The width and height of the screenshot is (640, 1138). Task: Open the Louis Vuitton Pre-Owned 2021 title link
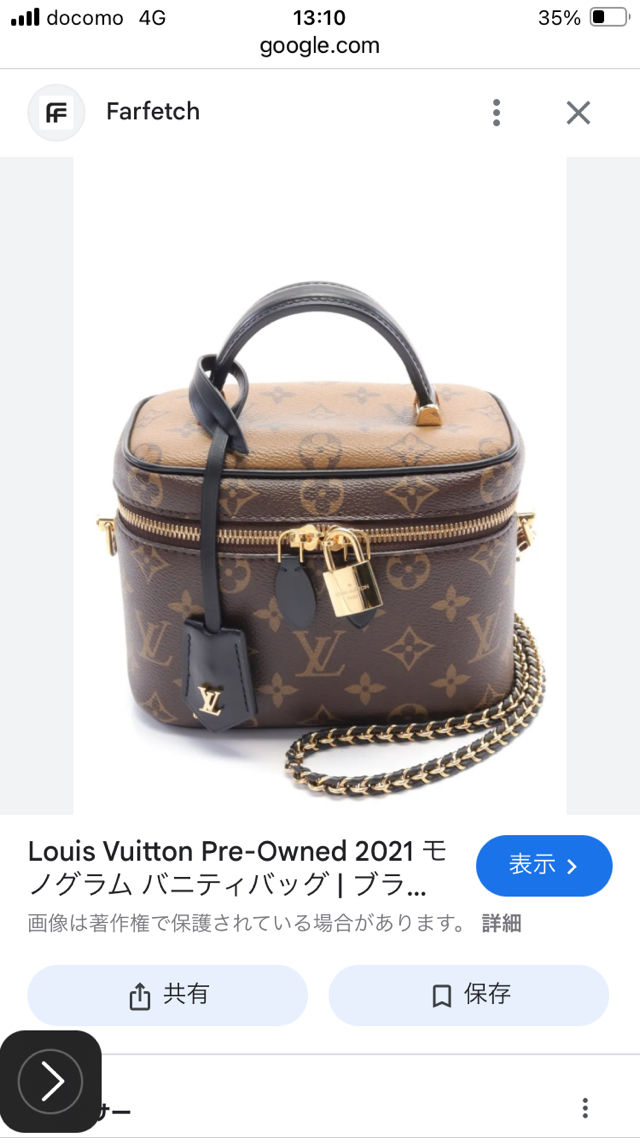pyautogui.click(x=237, y=867)
